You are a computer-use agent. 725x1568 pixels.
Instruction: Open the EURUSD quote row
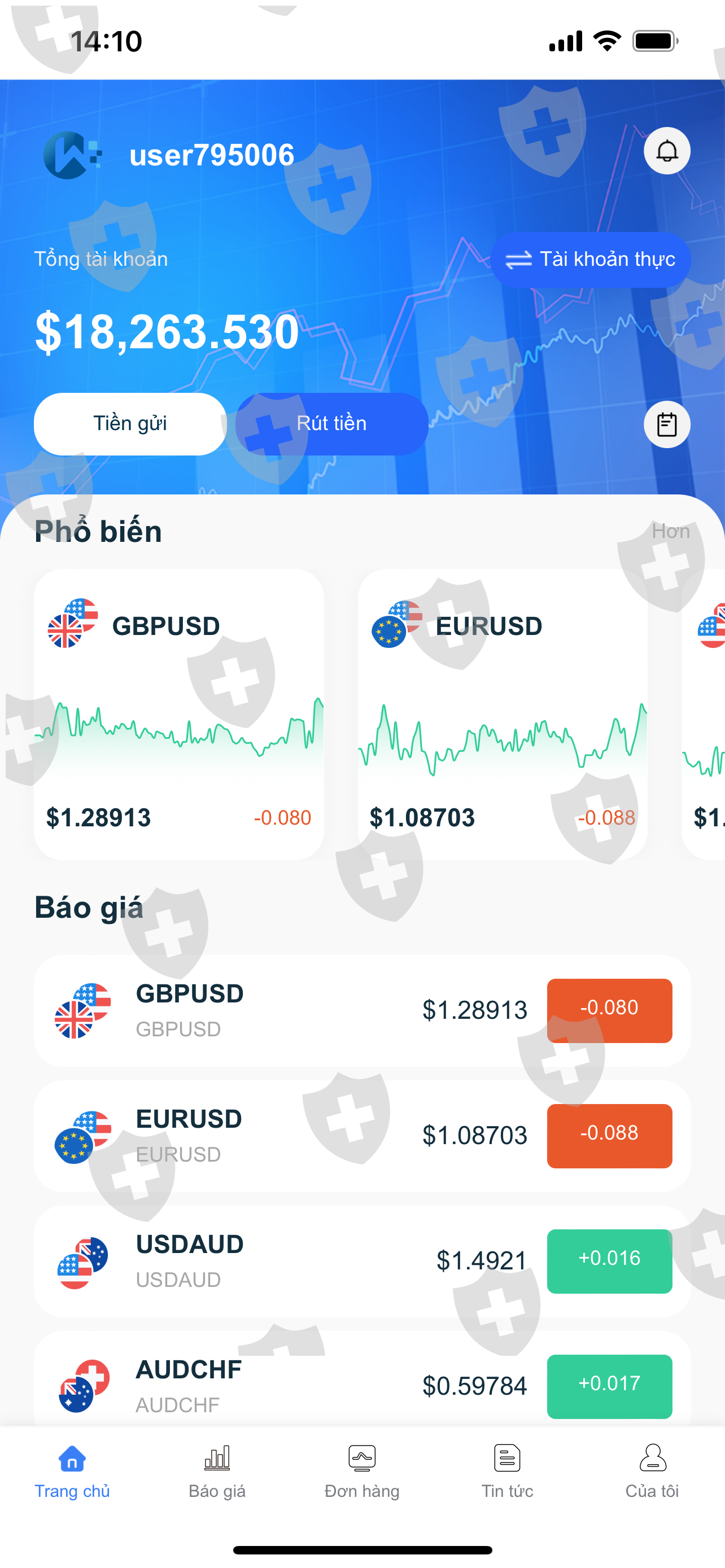coord(362,1136)
